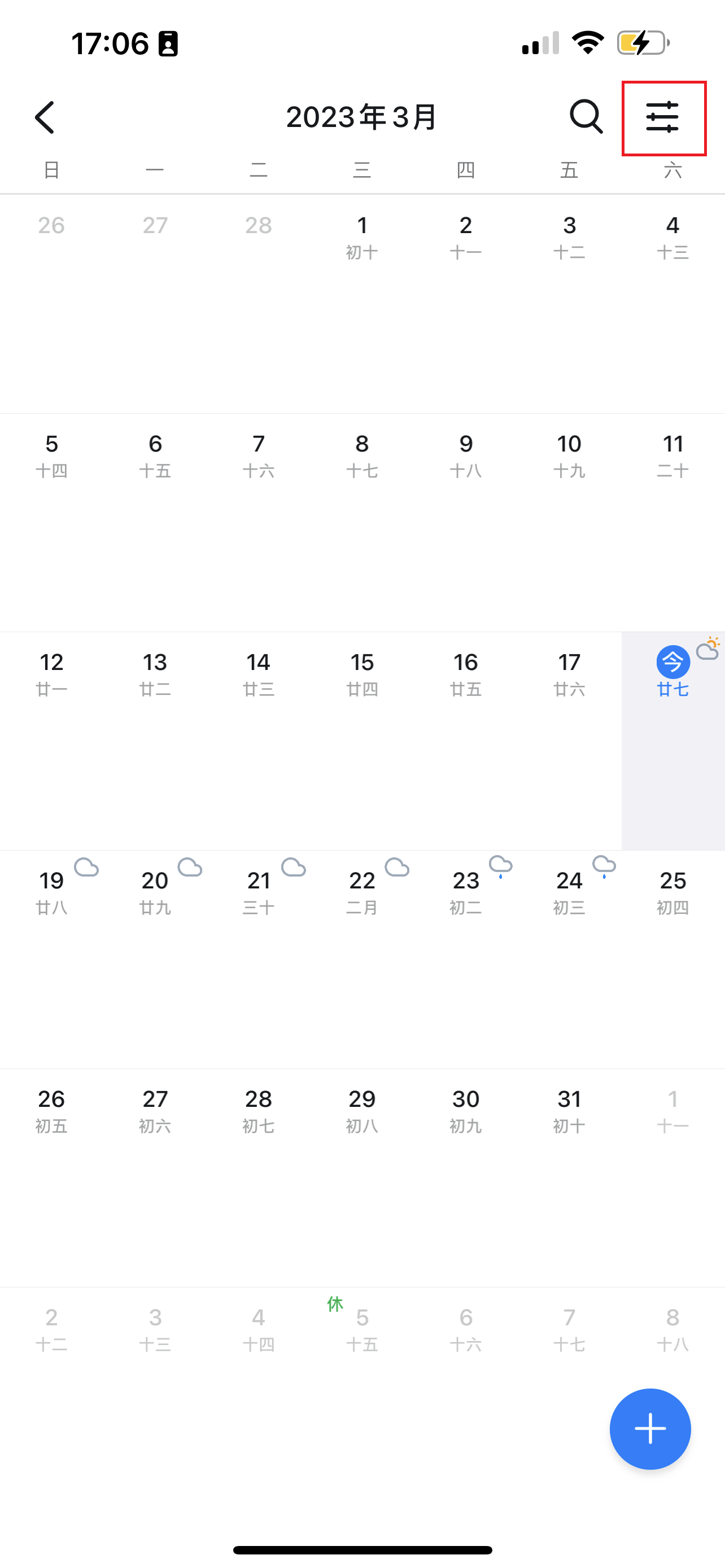725x1568 pixels.
Task: Select February 26 in the first row
Action: tap(52, 226)
